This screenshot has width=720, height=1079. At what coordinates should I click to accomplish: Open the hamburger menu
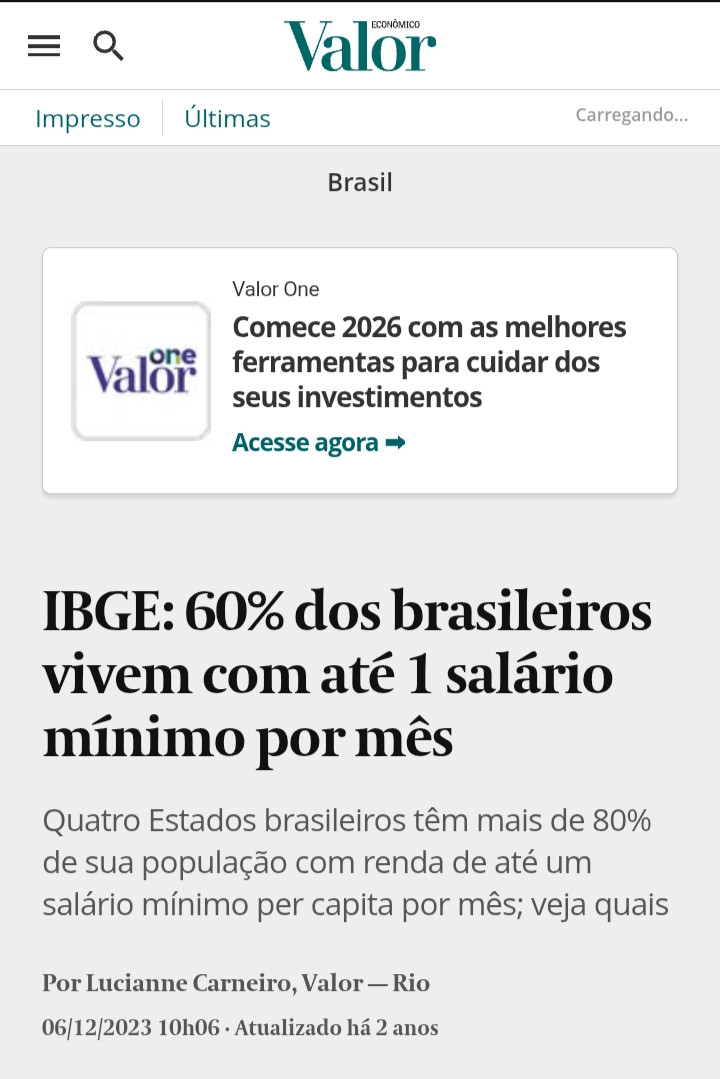pyautogui.click(x=44, y=46)
